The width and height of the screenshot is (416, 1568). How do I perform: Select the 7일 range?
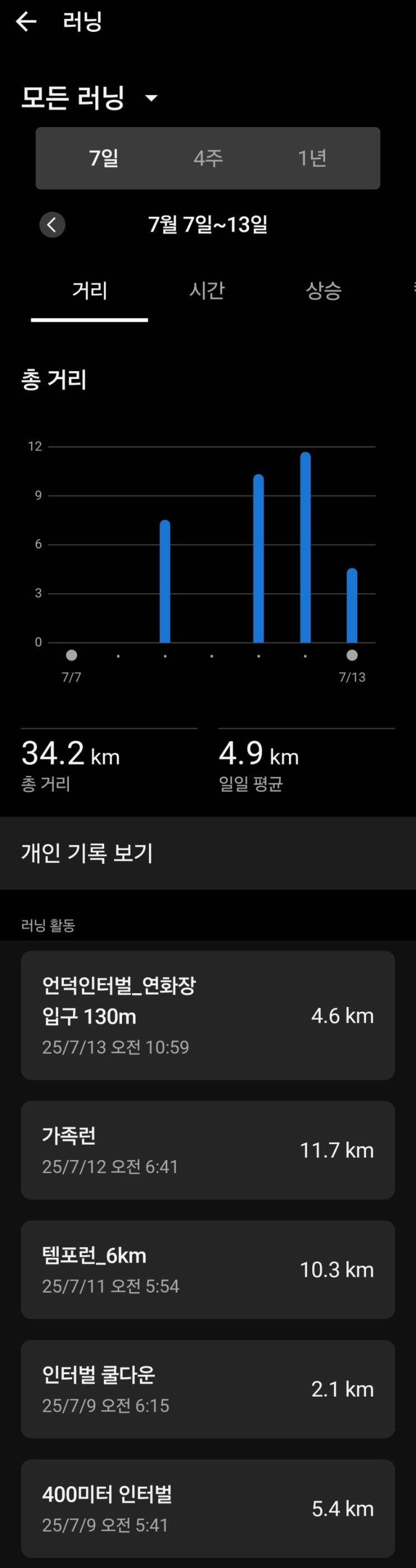(x=104, y=158)
